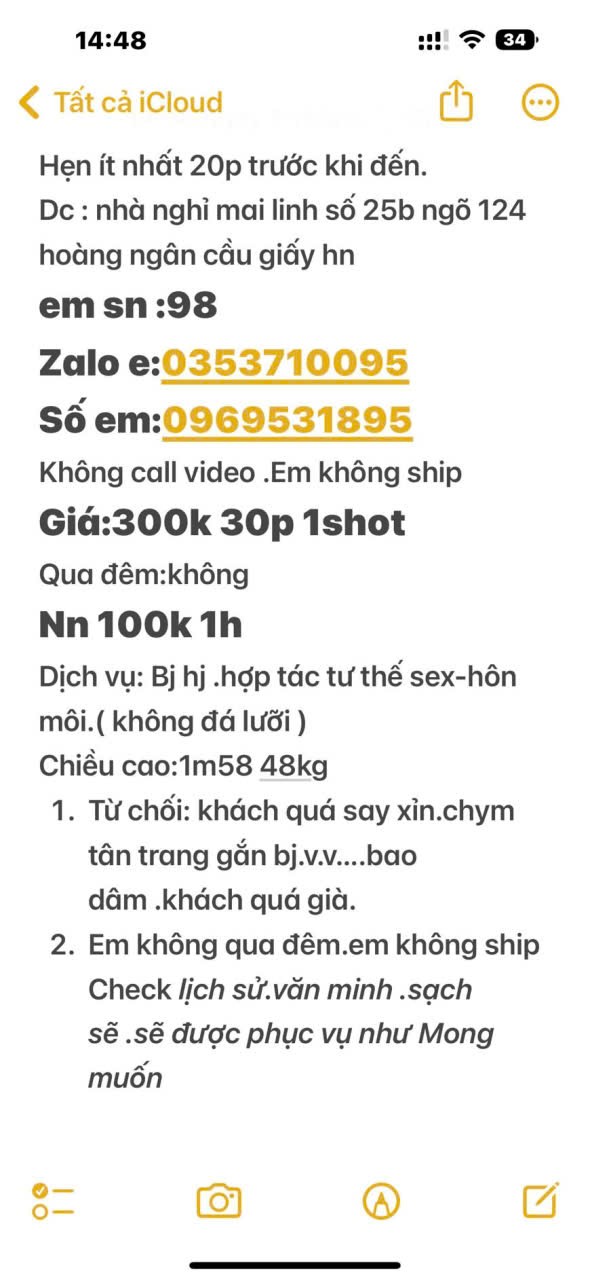Open the camera attachment button
The height and width of the screenshot is (1280, 590).
pyautogui.click(x=219, y=1200)
